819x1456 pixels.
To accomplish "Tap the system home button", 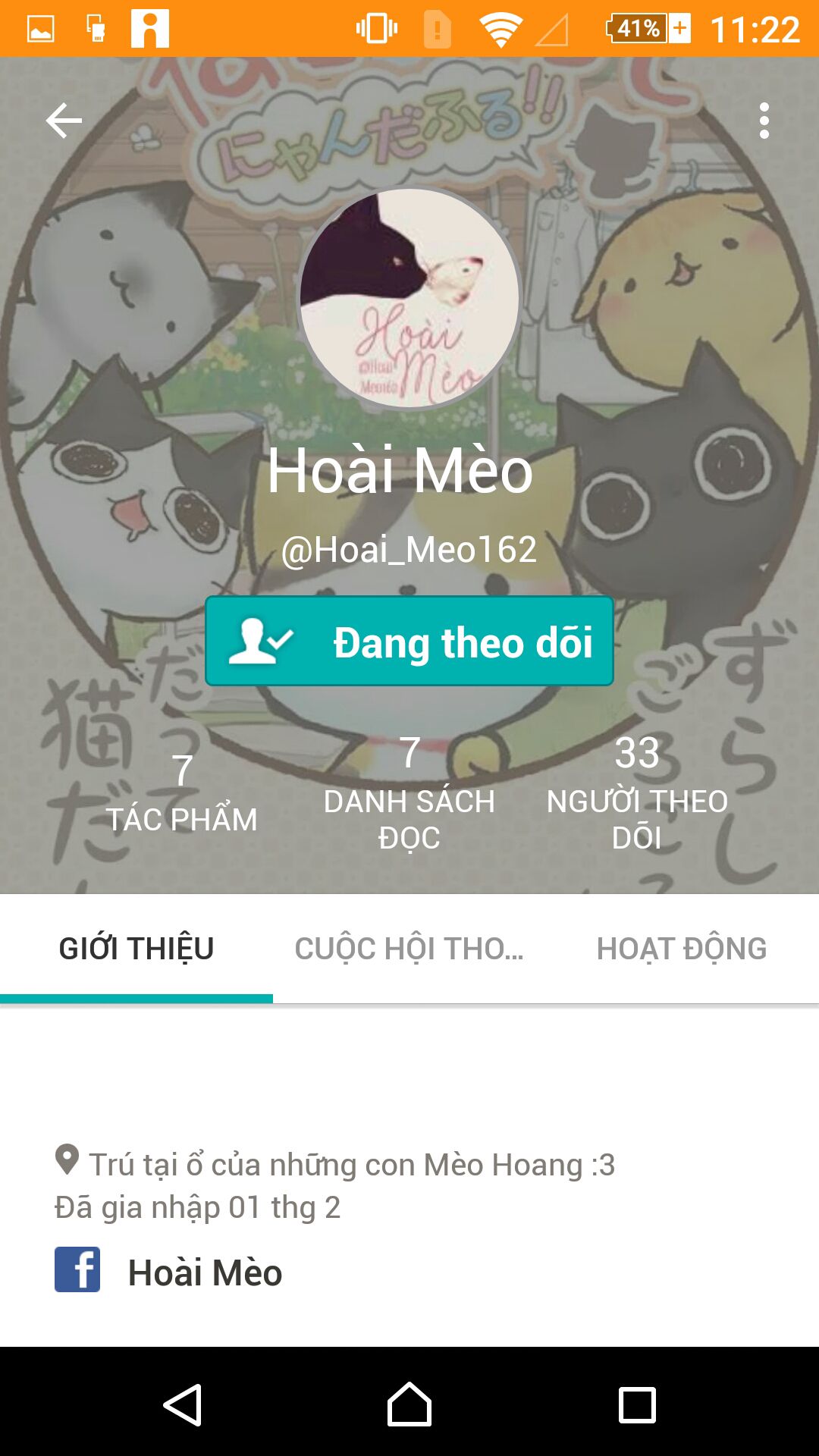I will click(409, 1404).
